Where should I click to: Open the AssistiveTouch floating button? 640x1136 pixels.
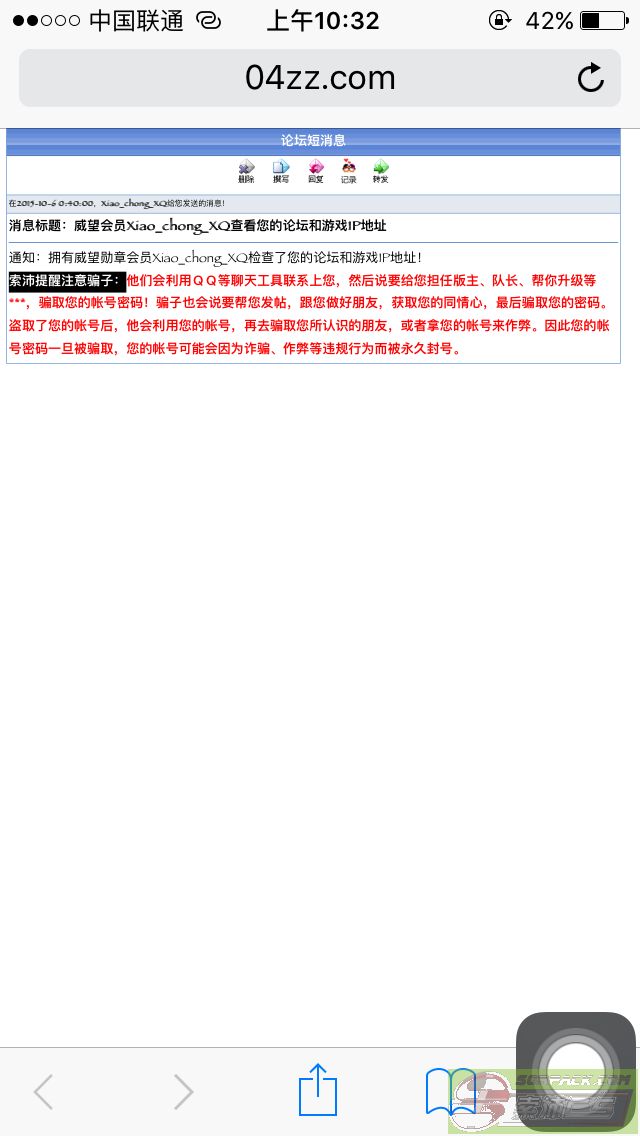coord(575,1072)
